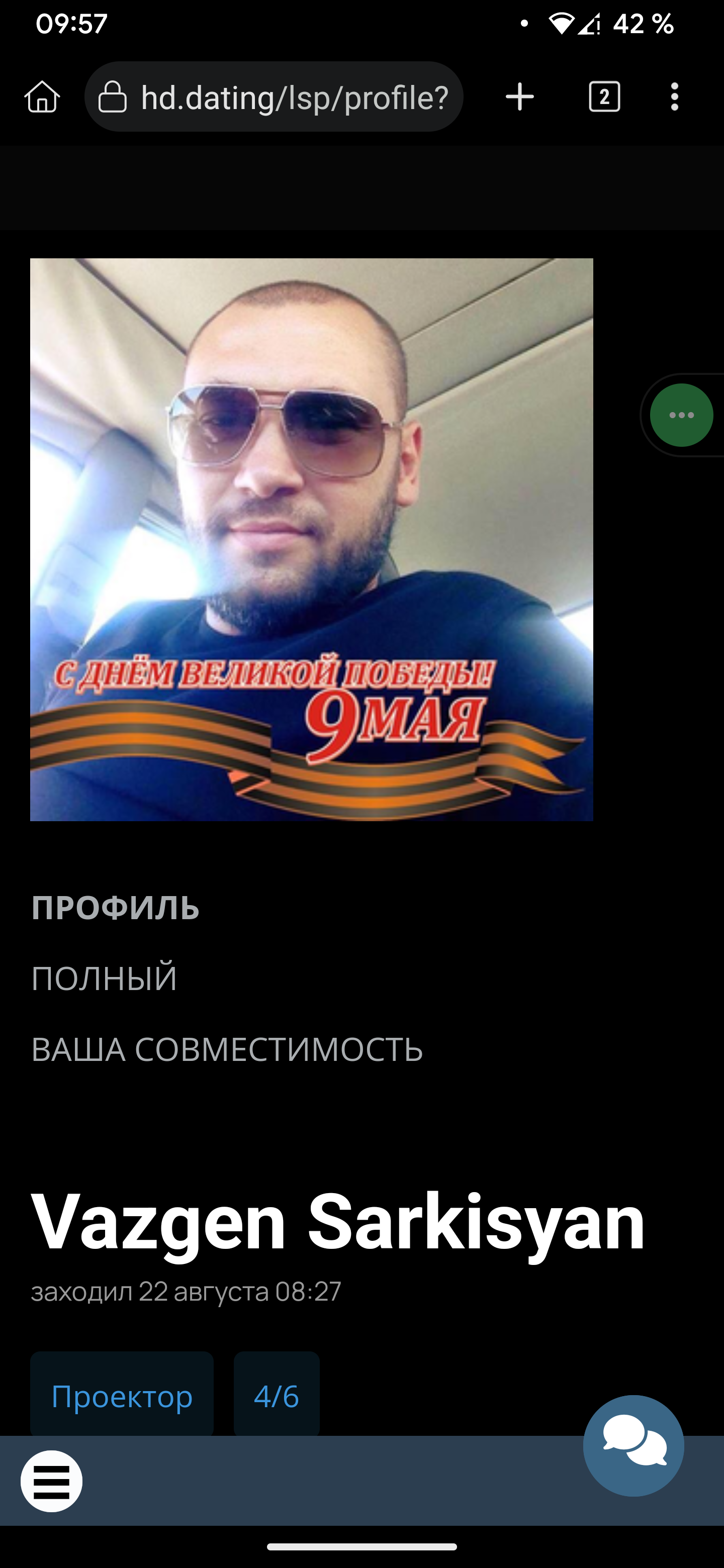Viewport: 724px width, 1568px height.
Task: Tap the green three-dots floating button
Action: click(x=681, y=415)
